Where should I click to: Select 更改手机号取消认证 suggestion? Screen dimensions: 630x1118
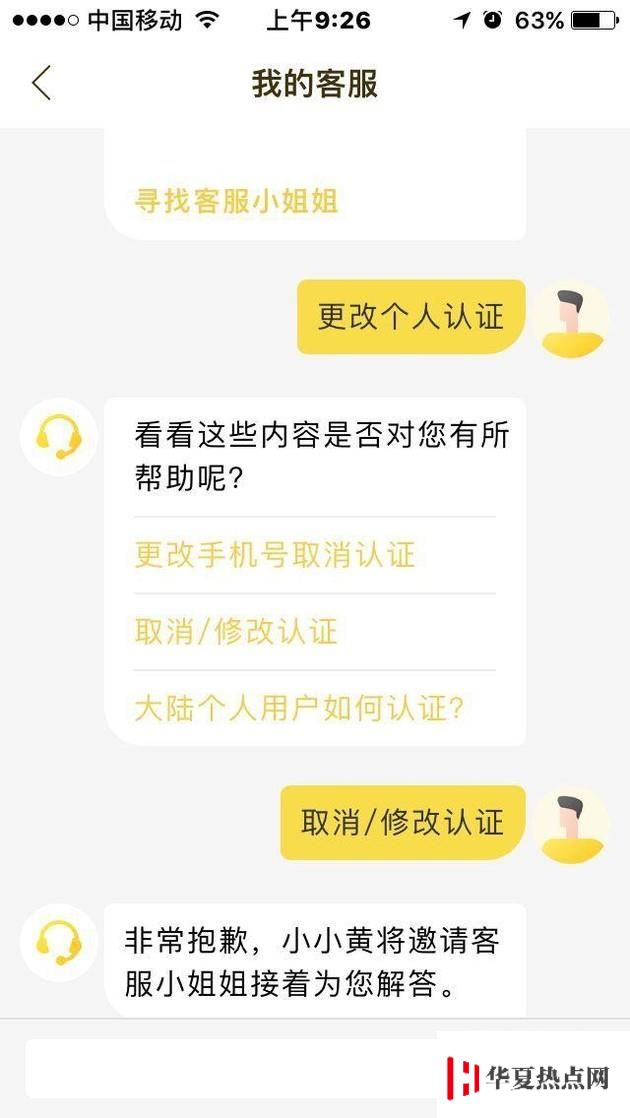[275, 555]
